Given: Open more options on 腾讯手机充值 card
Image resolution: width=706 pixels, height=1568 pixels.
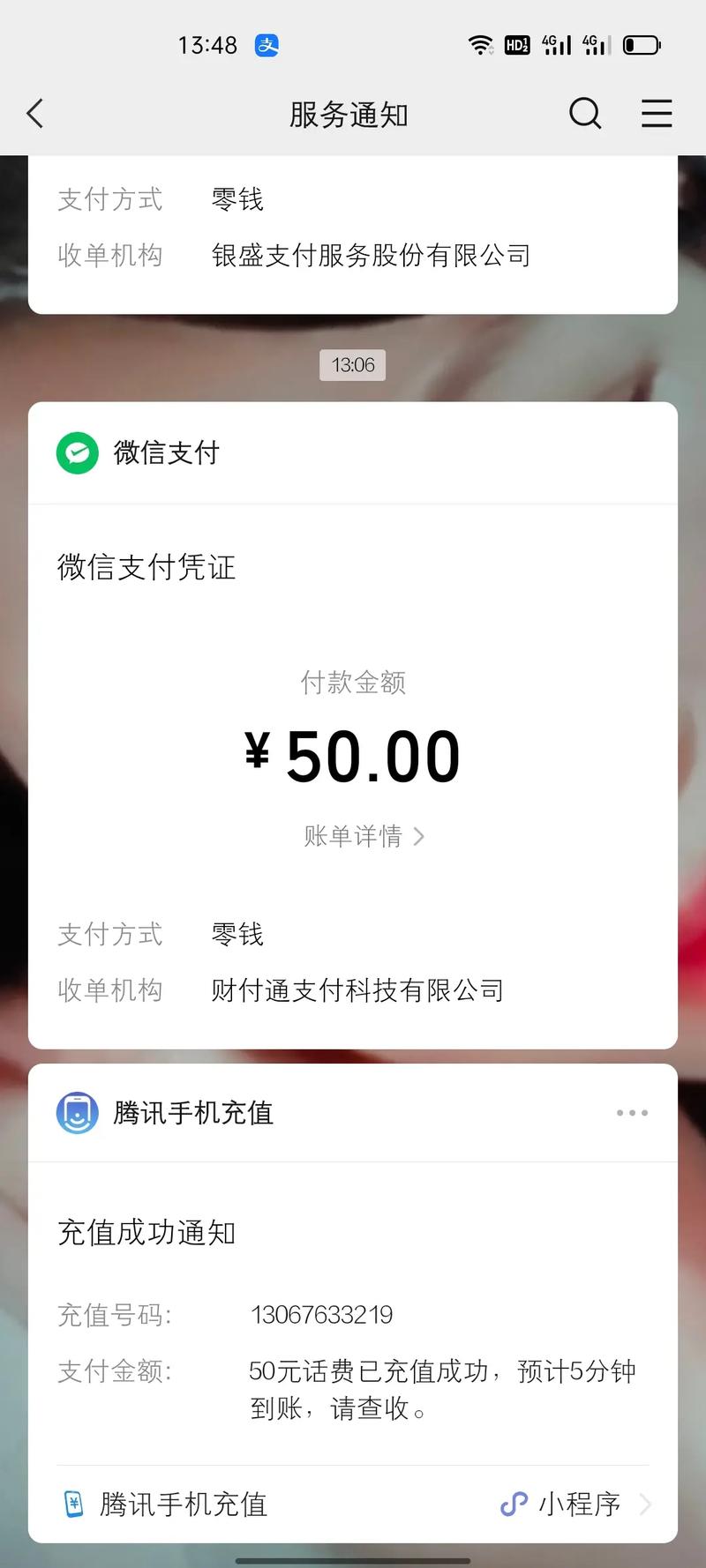Looking at the screenshot, I should pos(632,1113).
